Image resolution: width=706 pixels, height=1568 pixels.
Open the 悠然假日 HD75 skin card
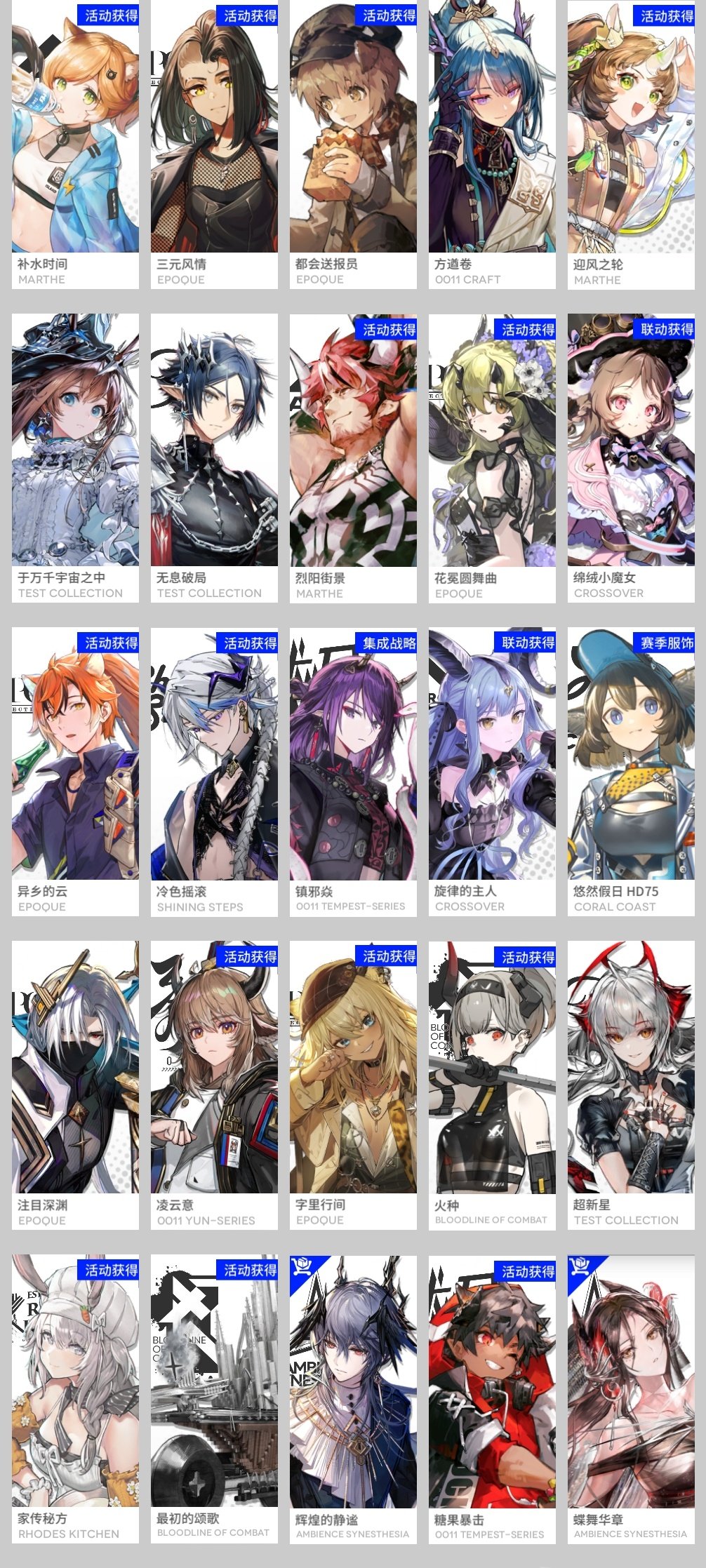pos(631,771)
